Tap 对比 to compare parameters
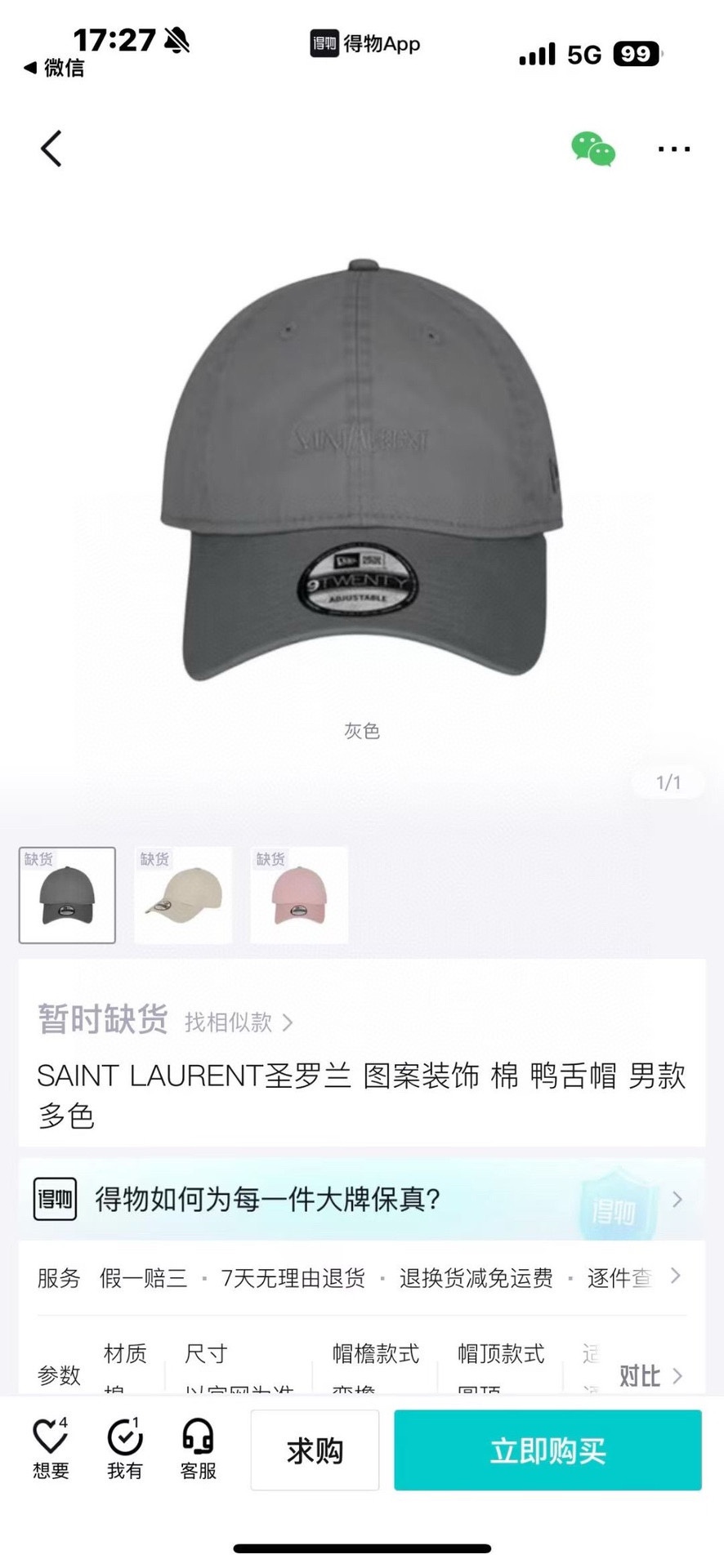The height and width of the screenshot is (1568, 724). 650,1376
